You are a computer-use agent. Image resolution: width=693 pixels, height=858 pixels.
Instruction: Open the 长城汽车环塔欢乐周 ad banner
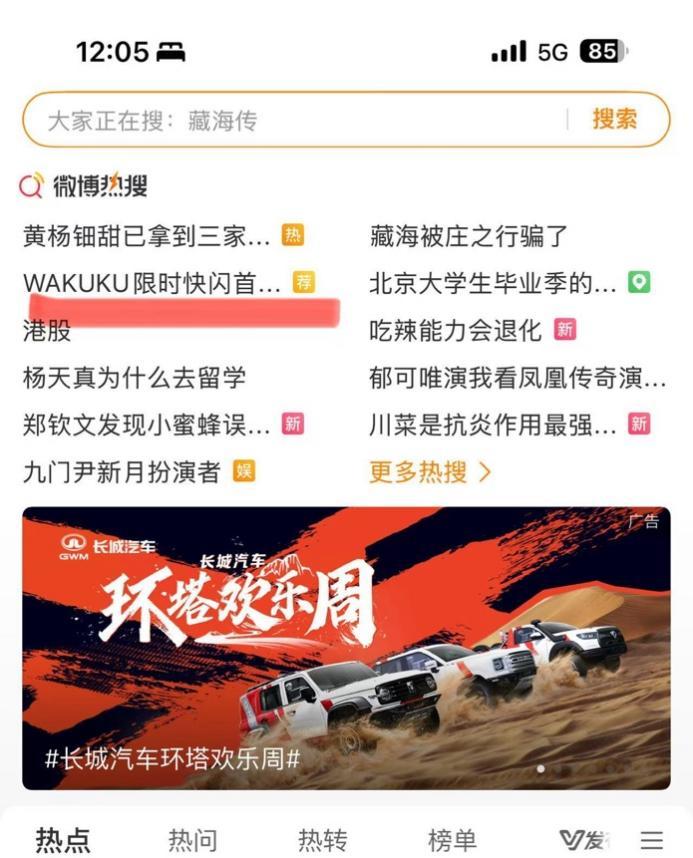coord(346,648)
